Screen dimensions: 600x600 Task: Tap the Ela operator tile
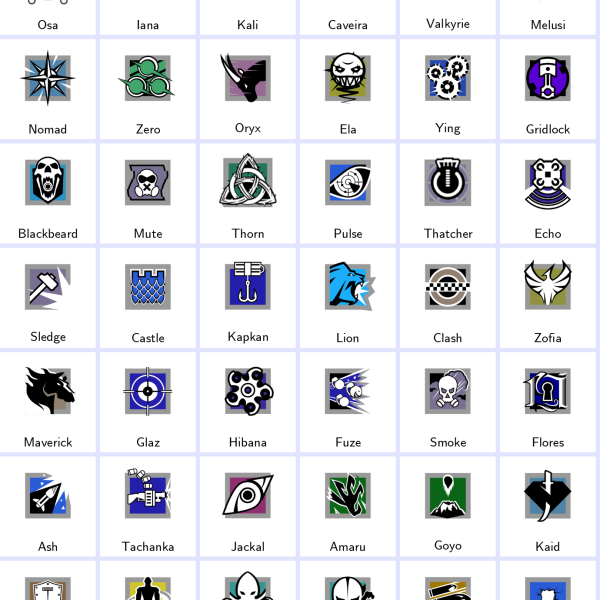coord(348,88)
